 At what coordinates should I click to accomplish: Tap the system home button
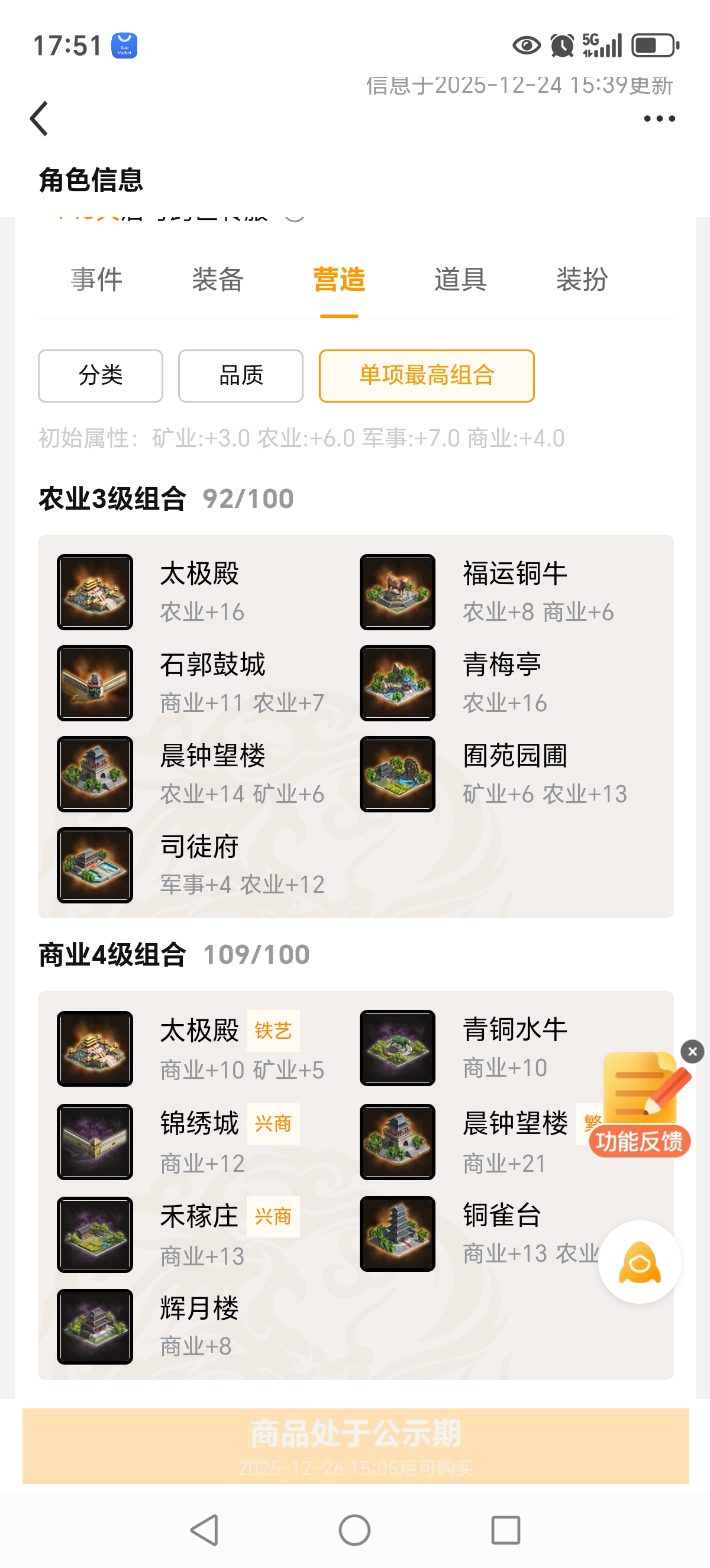tap(354, 1530)
